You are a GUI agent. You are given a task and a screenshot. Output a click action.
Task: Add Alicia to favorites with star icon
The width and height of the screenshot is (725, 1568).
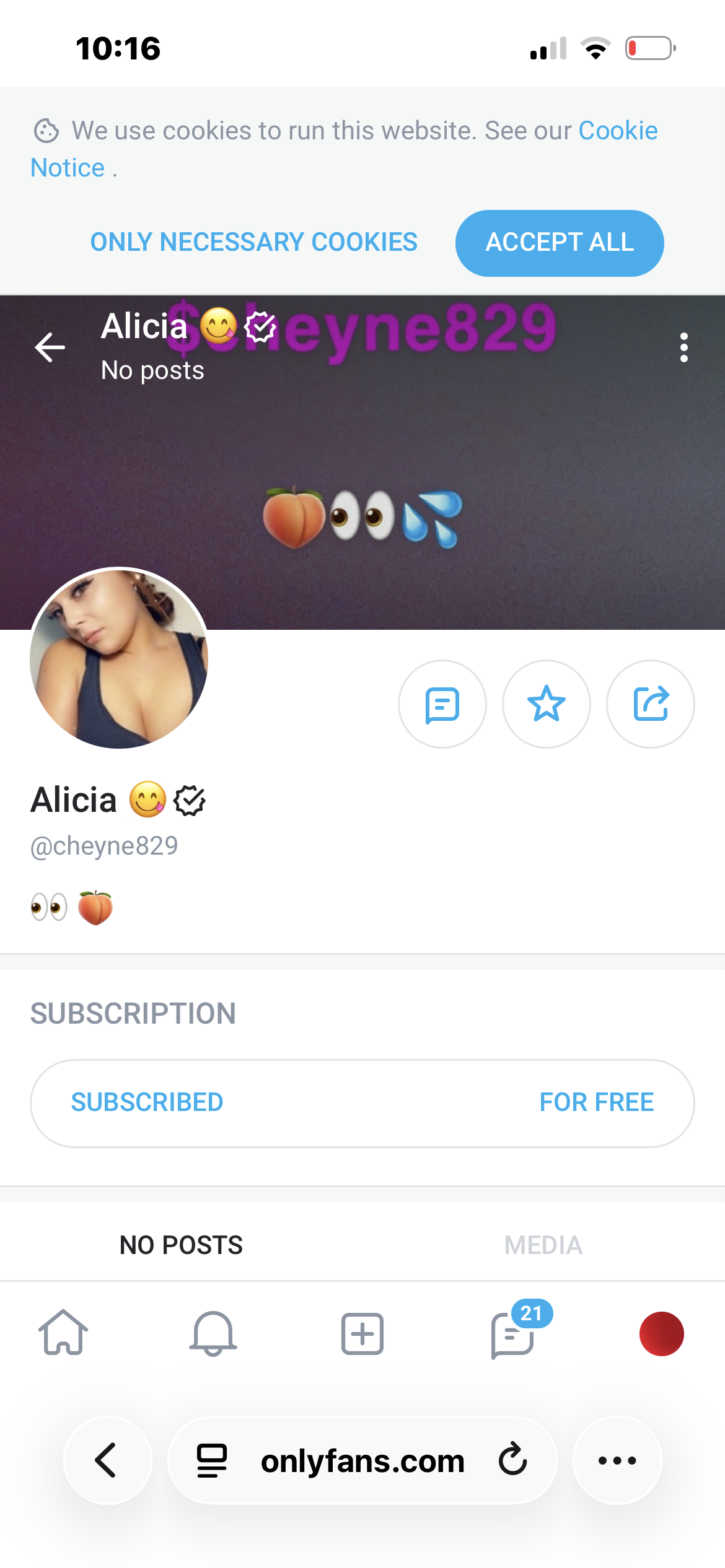547,704
